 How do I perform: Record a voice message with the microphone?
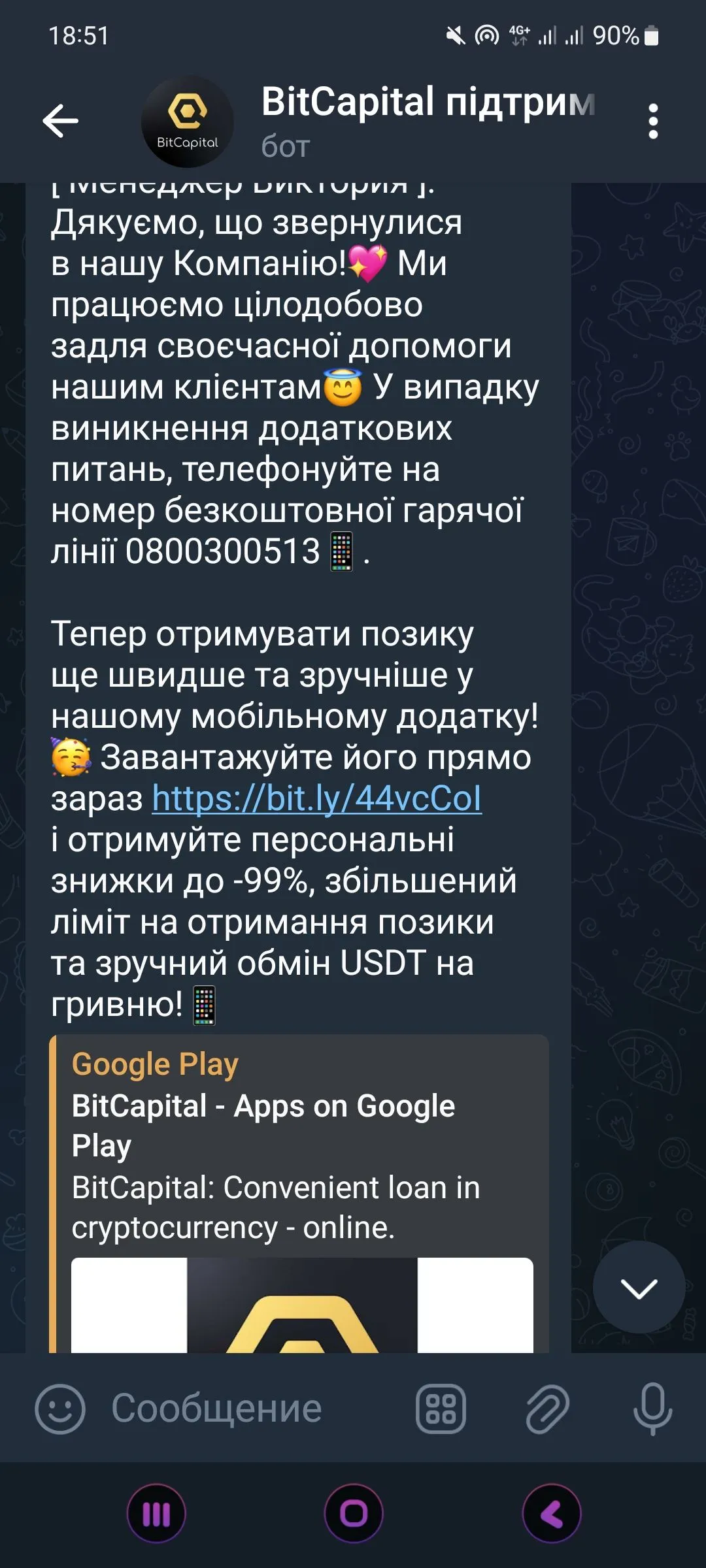point(652,1409)
